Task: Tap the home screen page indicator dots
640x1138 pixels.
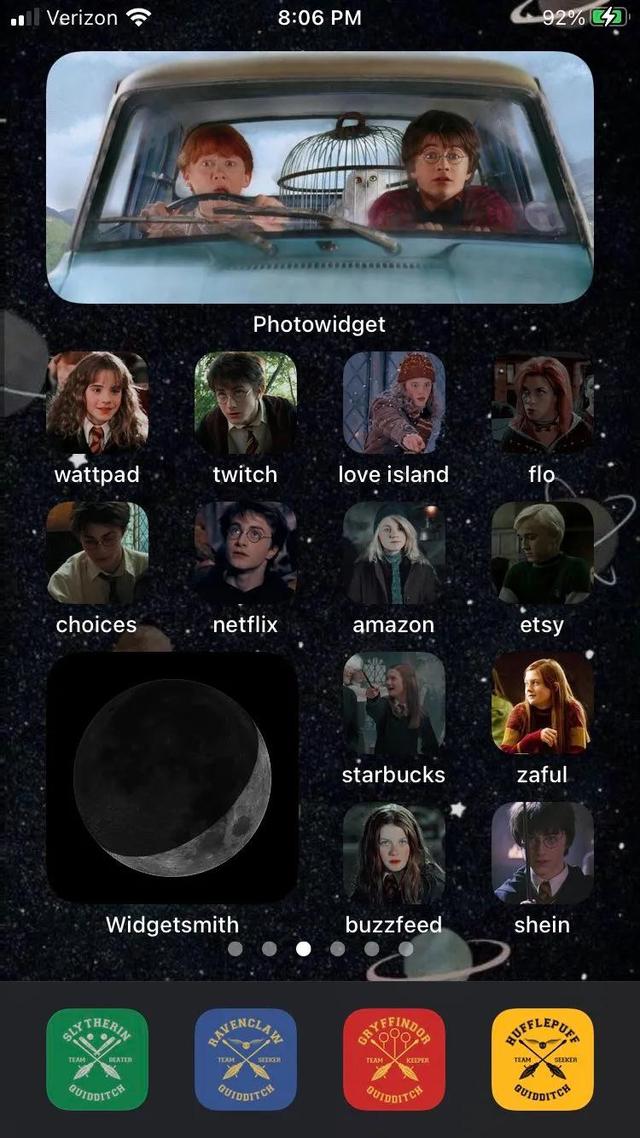Action: [x=320, y=948]
